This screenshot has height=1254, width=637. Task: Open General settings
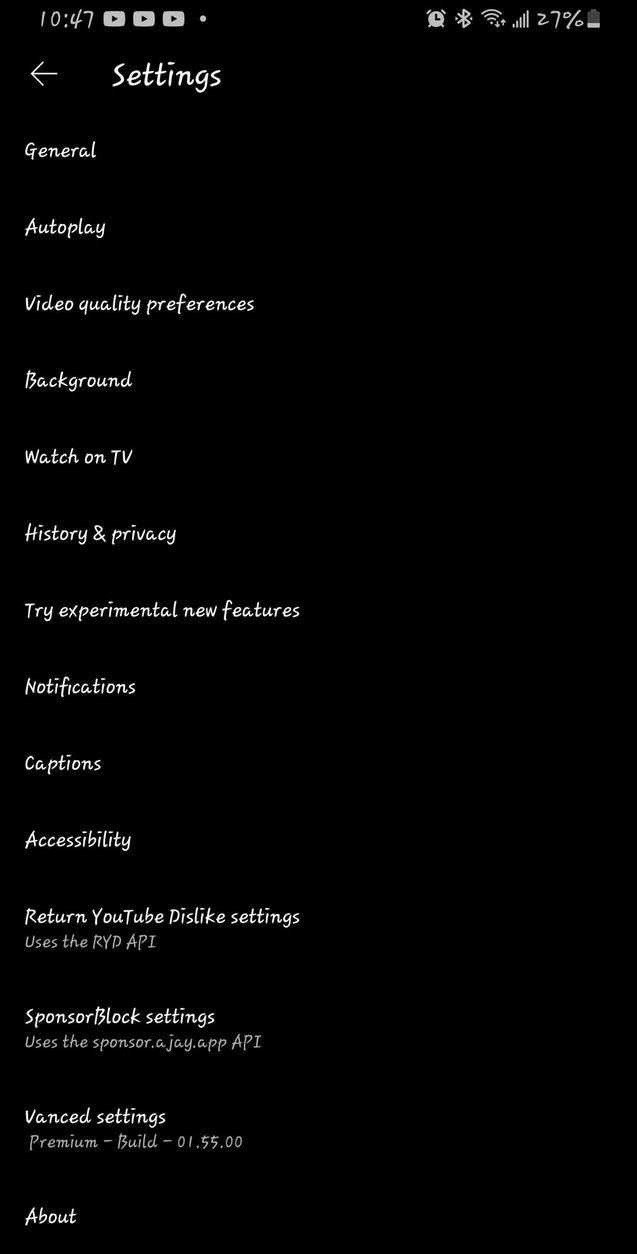(x=61, y=151)
